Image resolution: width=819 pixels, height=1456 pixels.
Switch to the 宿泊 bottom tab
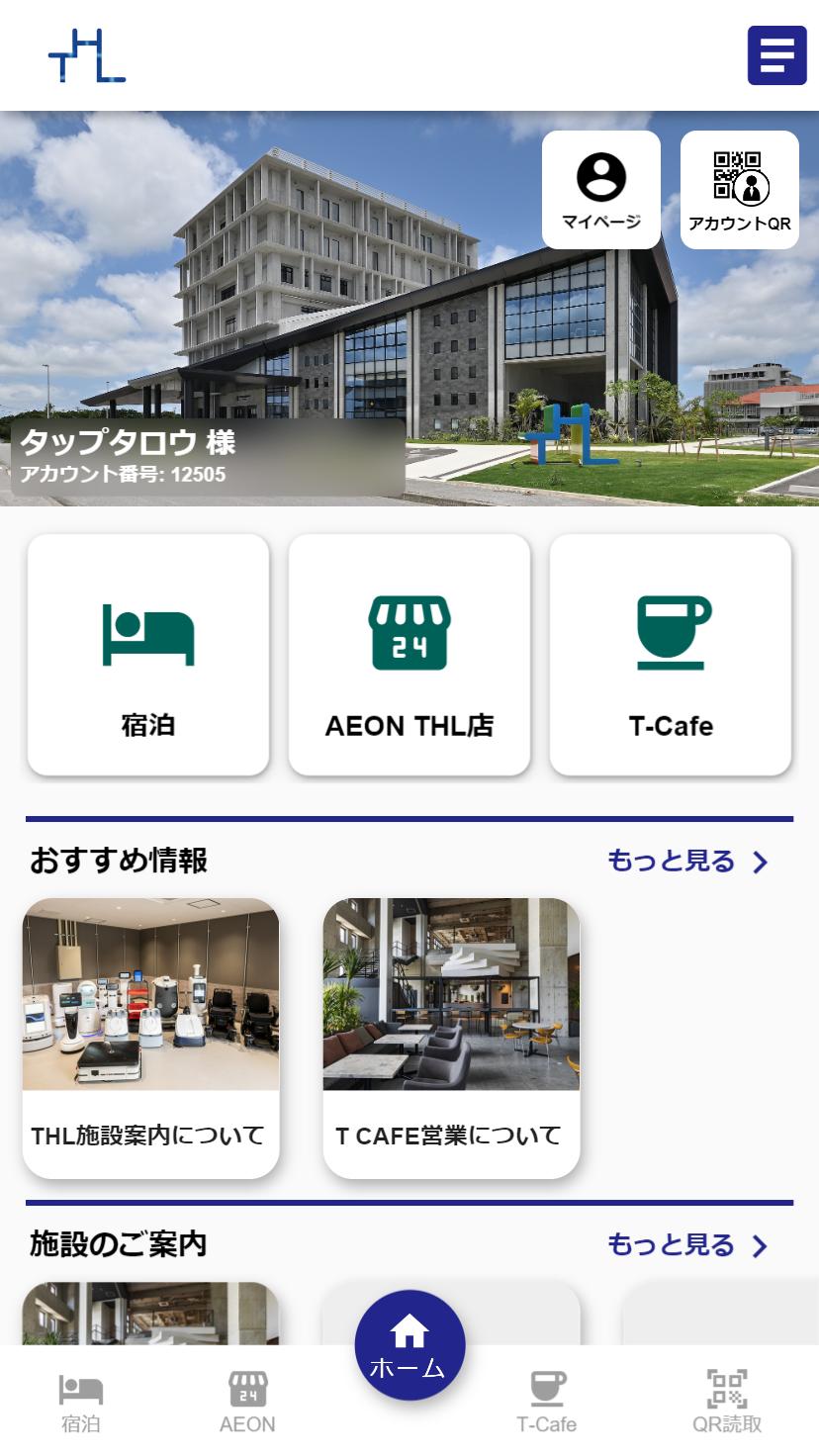[x=81, y=1403]
